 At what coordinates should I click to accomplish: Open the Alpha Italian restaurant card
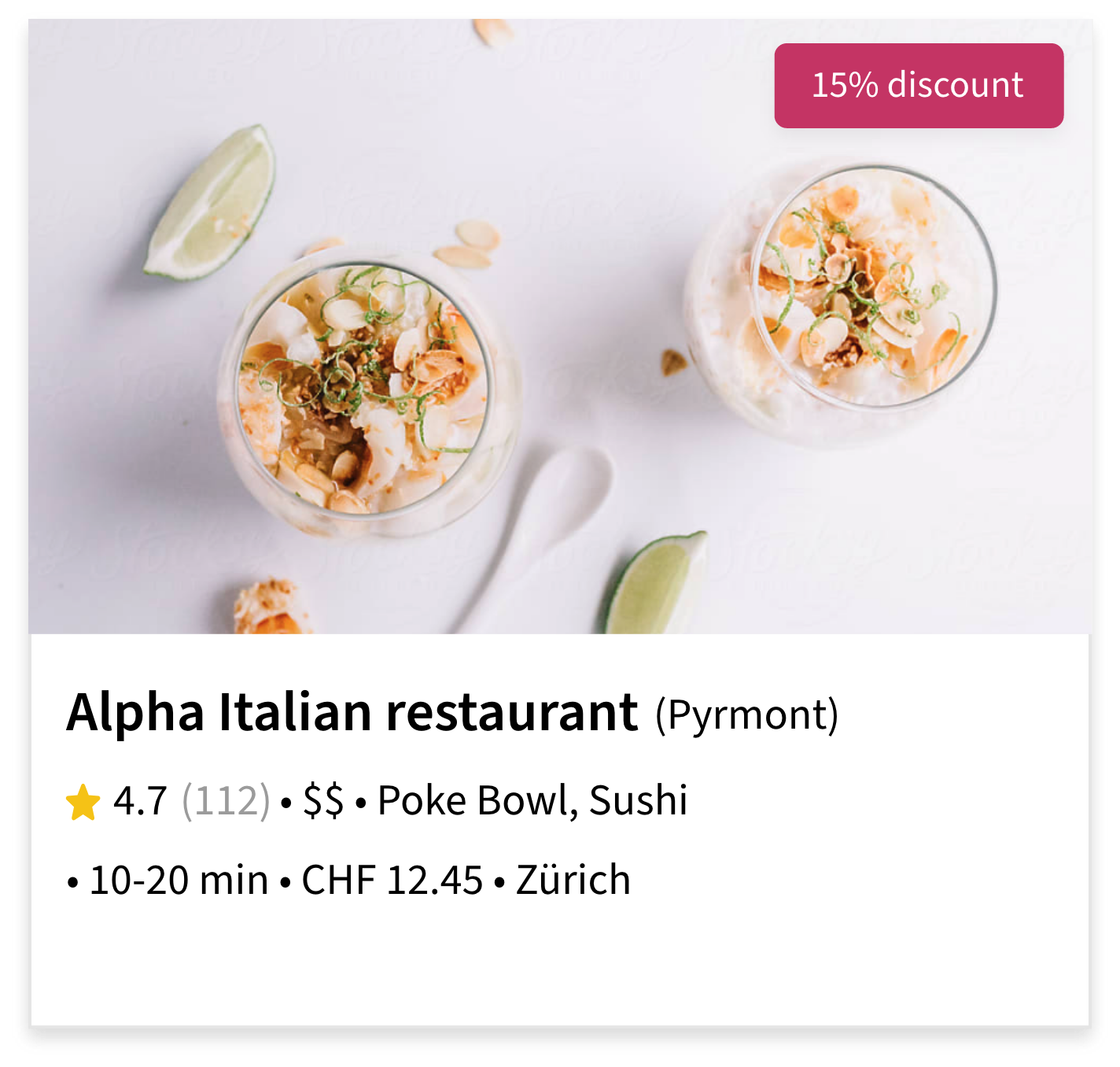352,712
